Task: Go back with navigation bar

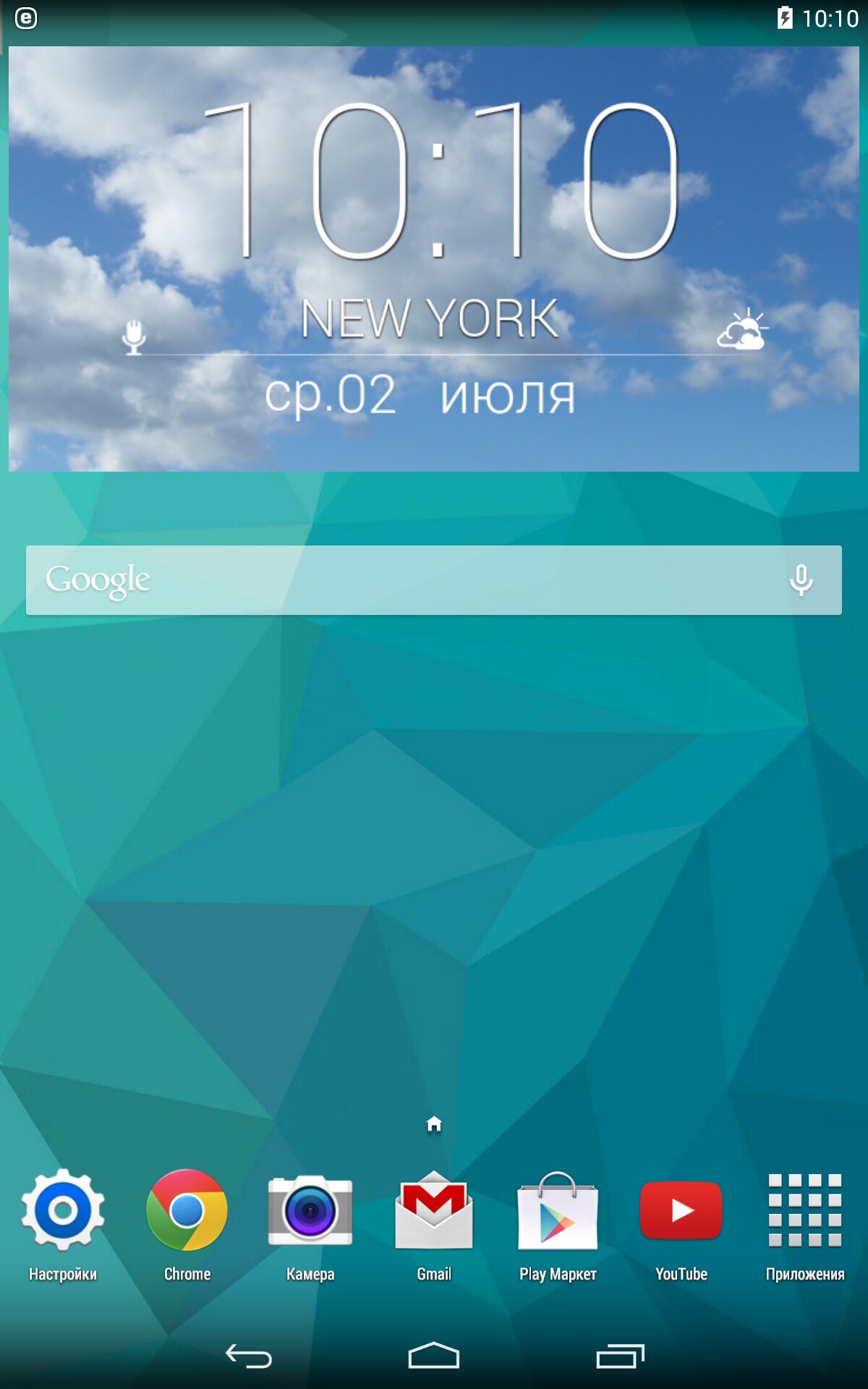Action: coord(249,1356)
